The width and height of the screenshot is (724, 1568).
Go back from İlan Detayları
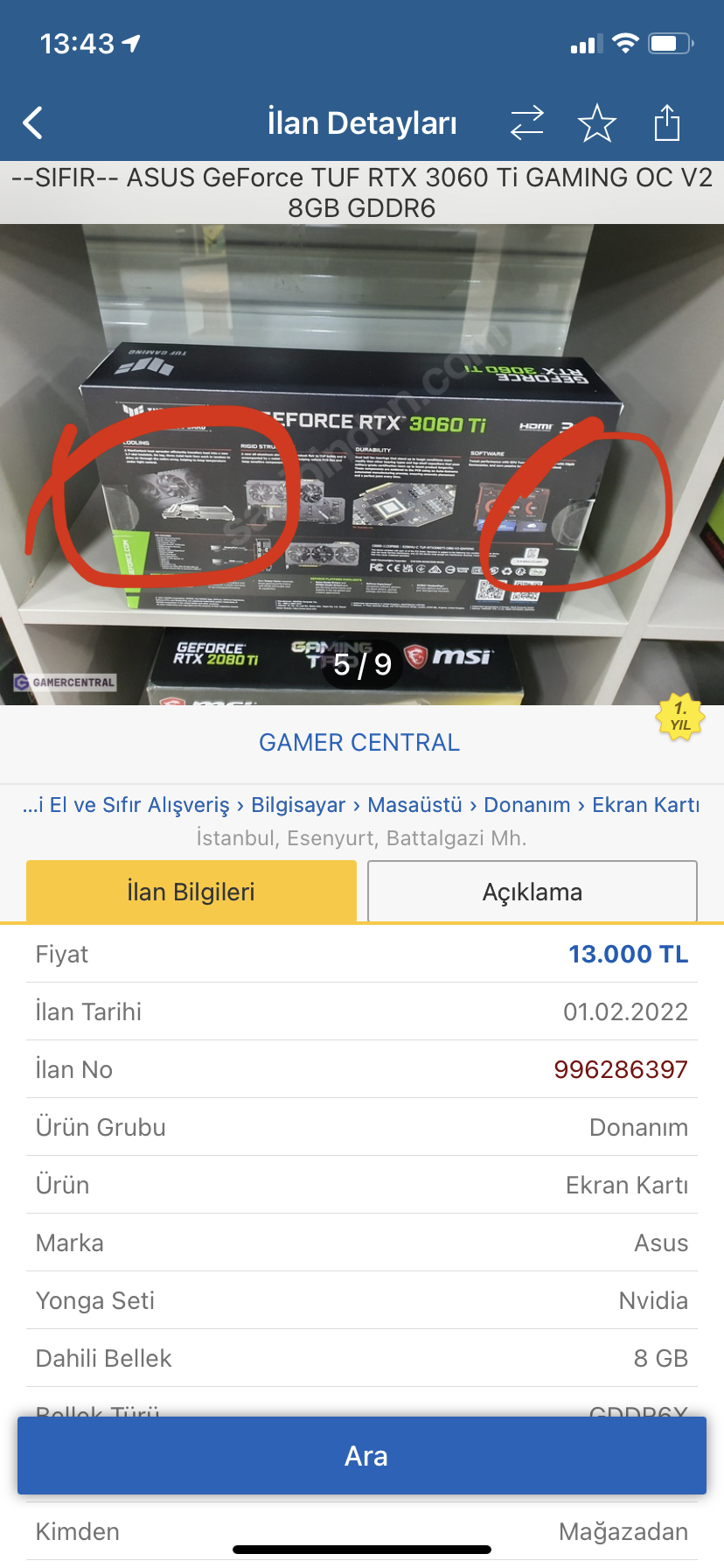pyautogui.click(x=33, y=123)
